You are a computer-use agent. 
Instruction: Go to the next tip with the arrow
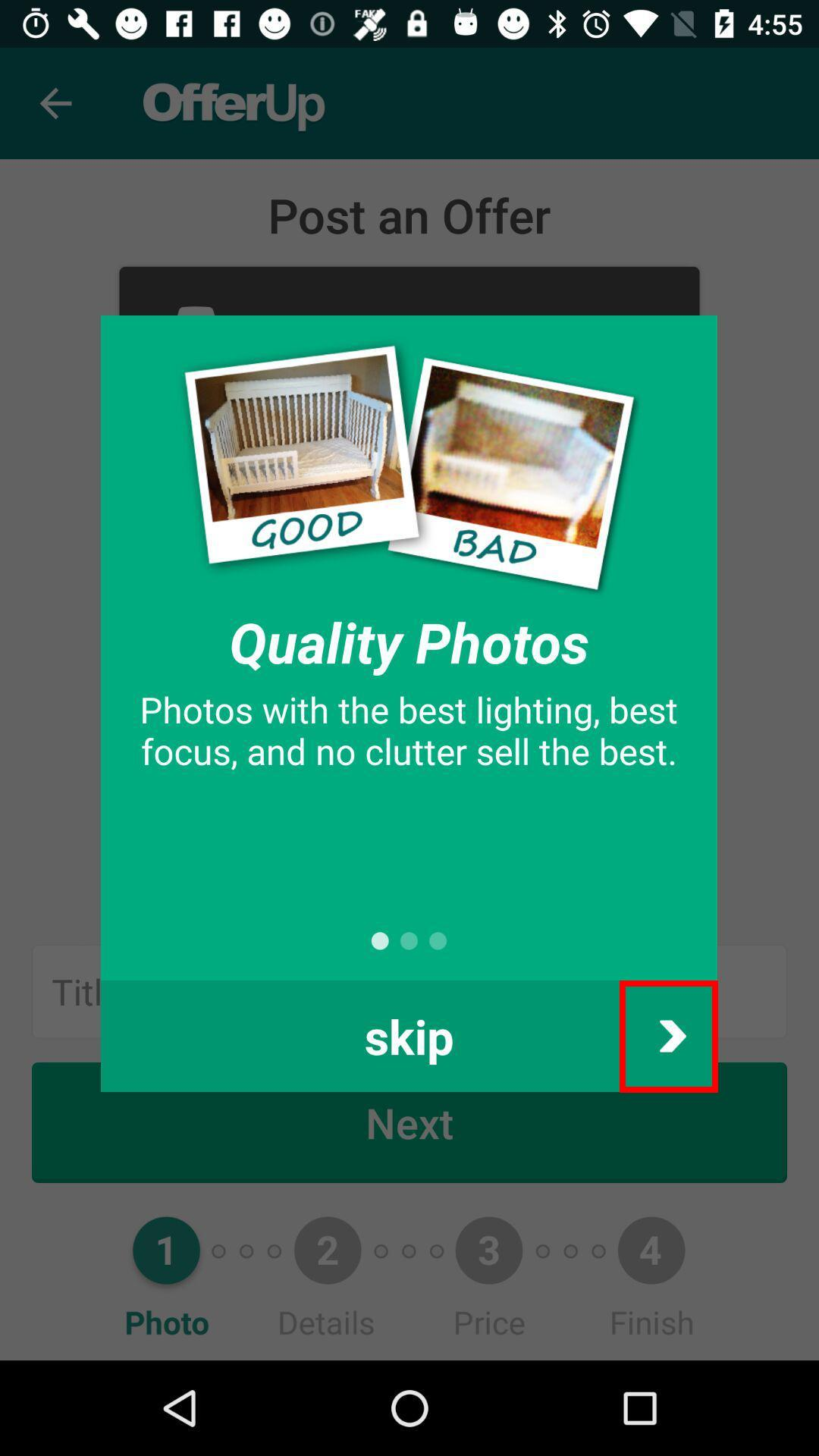tap(669, 1036)
